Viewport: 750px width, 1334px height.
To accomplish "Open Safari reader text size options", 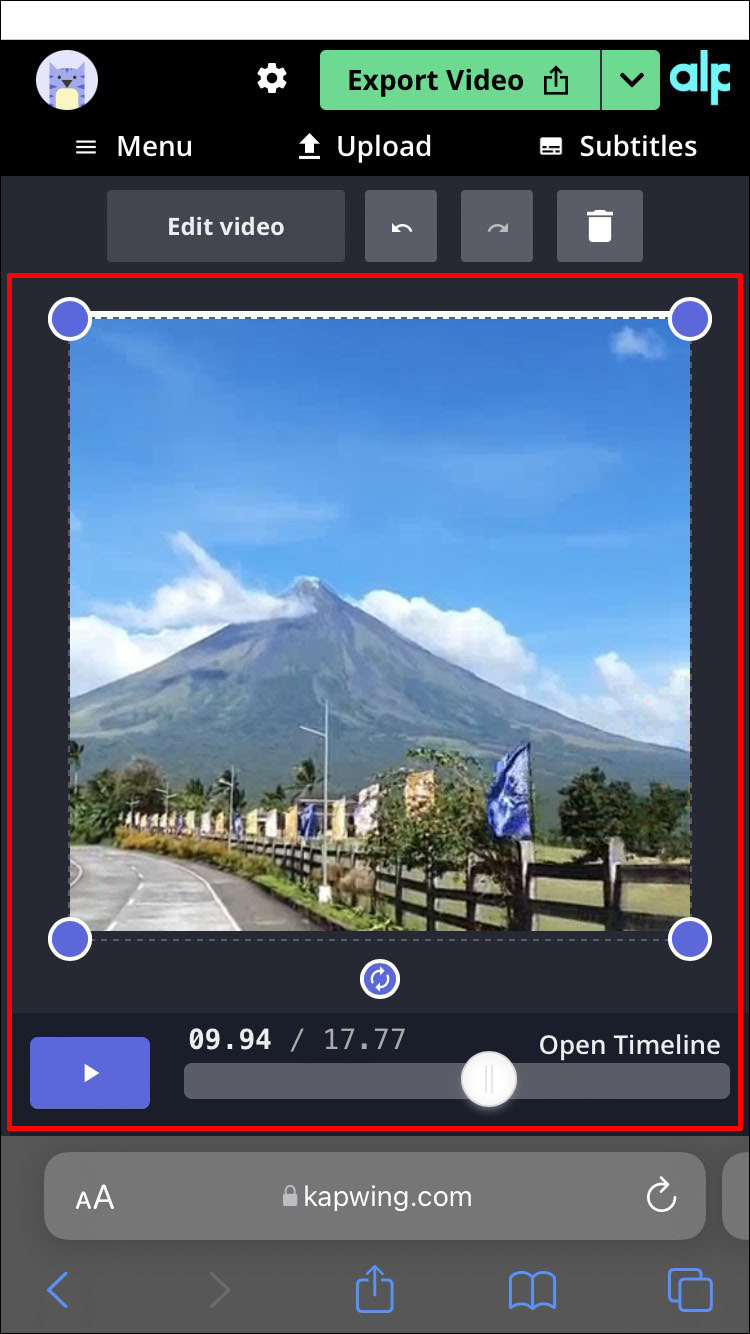I will (x=95, y=1197).
